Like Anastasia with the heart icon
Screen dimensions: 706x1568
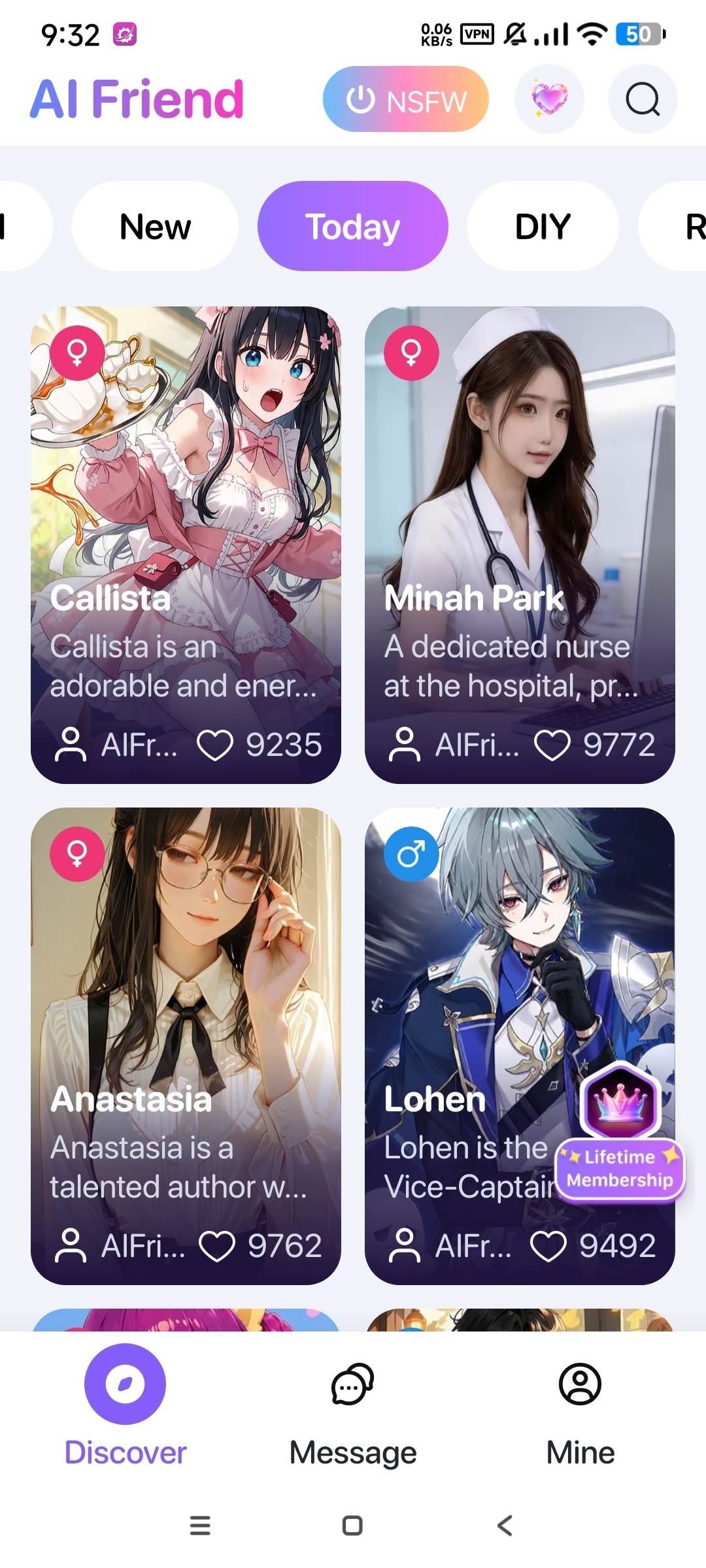pyautogui.click(x=217, y=1247)
